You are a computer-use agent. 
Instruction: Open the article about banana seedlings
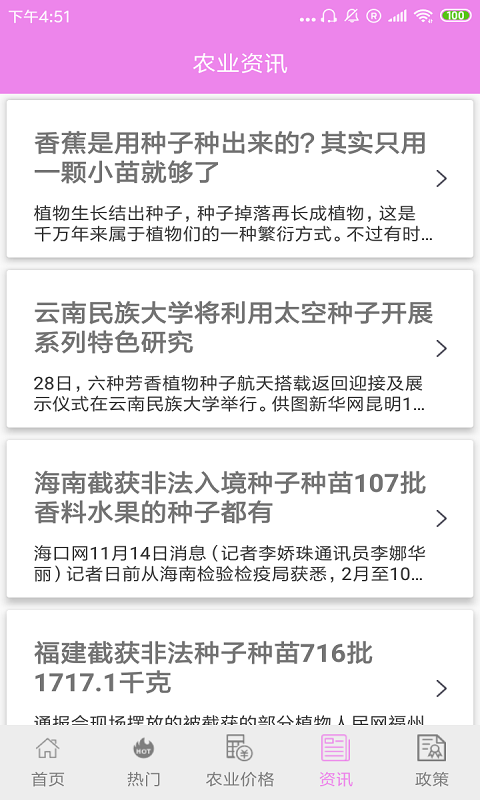click(x=240, y=179)
